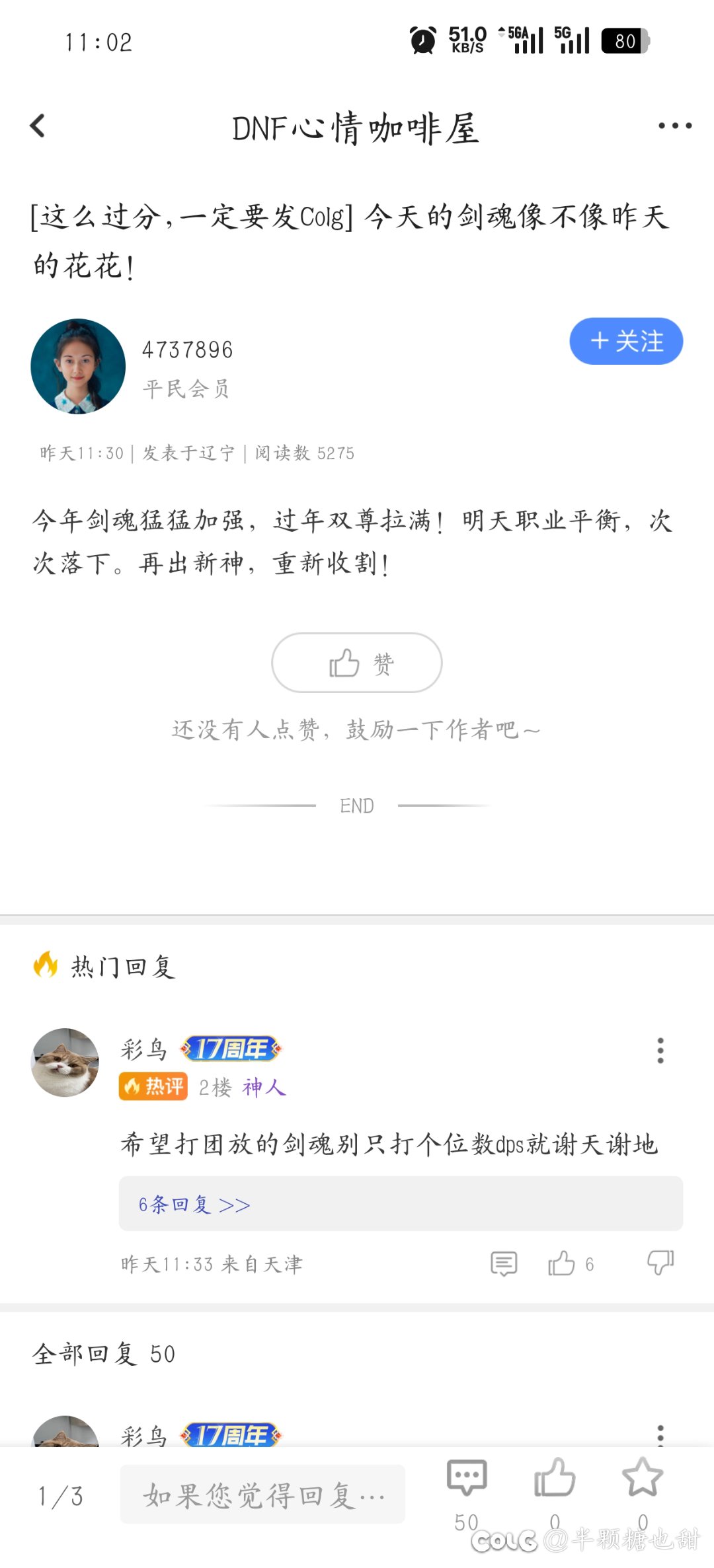Open the 1/3 page selector
Image resolution: width=714 pixels, height=1568 pixels.
61,1495
